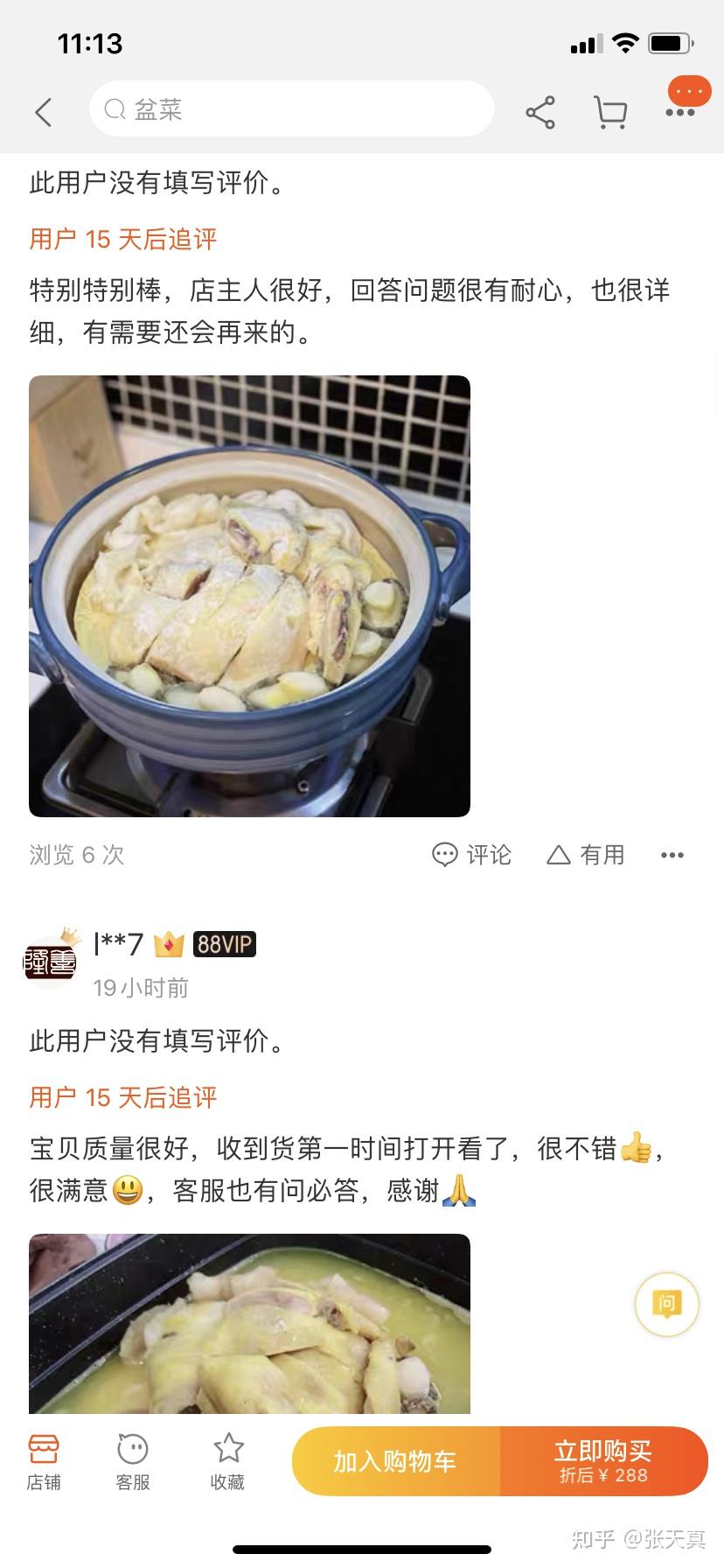Select 加入购物车 to add to cart
Viewport: 724px width, 1568px height.
(395, 1461)
